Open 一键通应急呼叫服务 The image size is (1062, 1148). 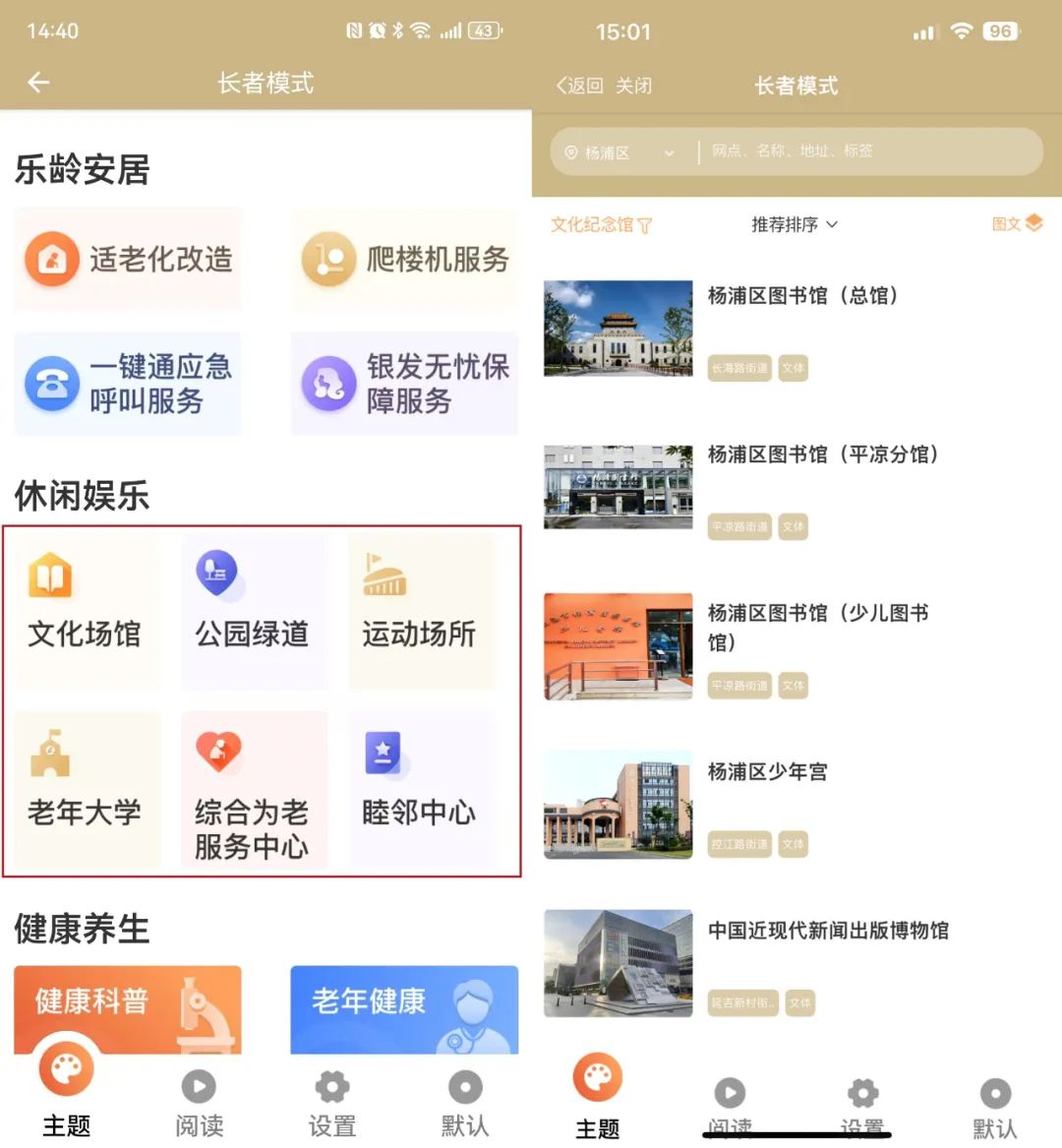tap(128, 384)
